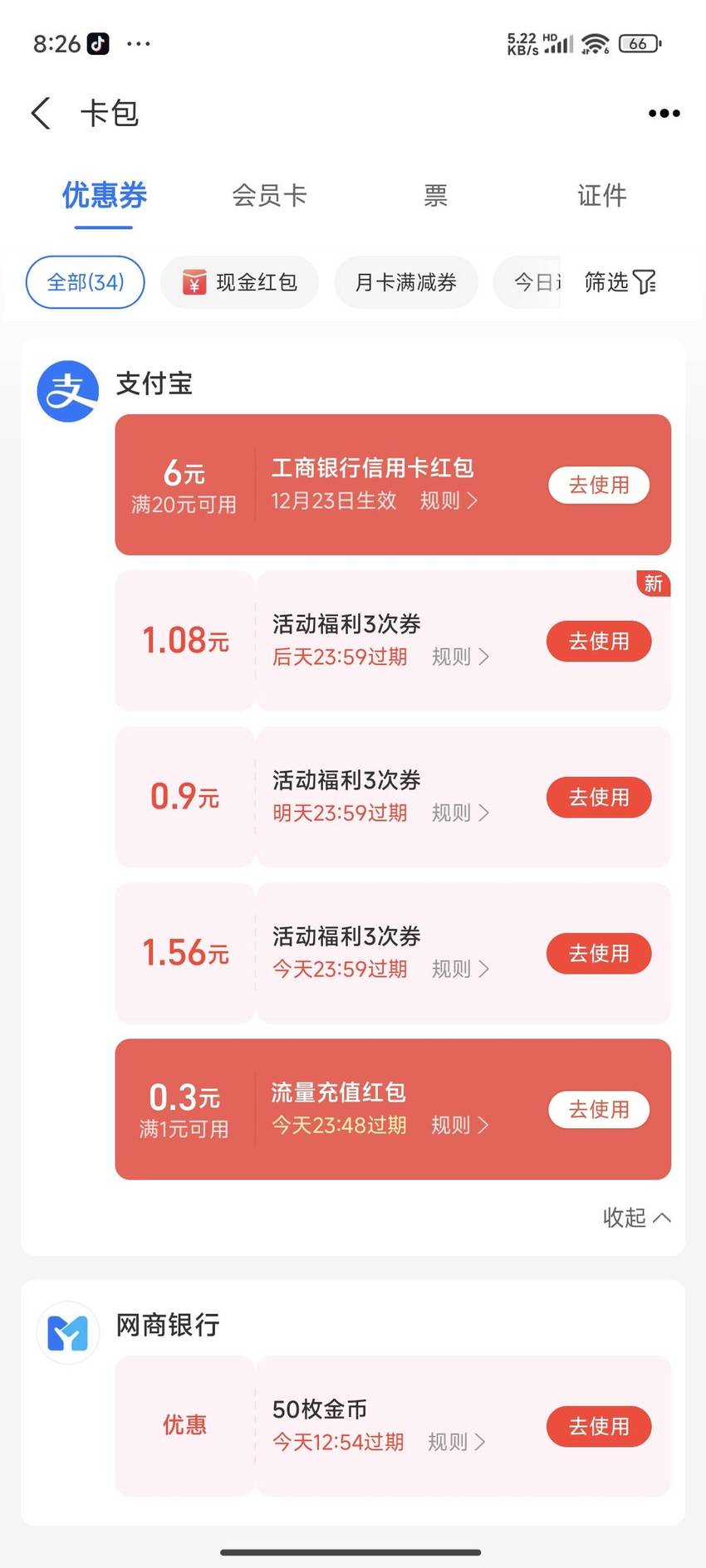Screen dimensions: 706x1568
Task: Open the 证件 tab
Action: pyautogui.click(x=601, y=196)
